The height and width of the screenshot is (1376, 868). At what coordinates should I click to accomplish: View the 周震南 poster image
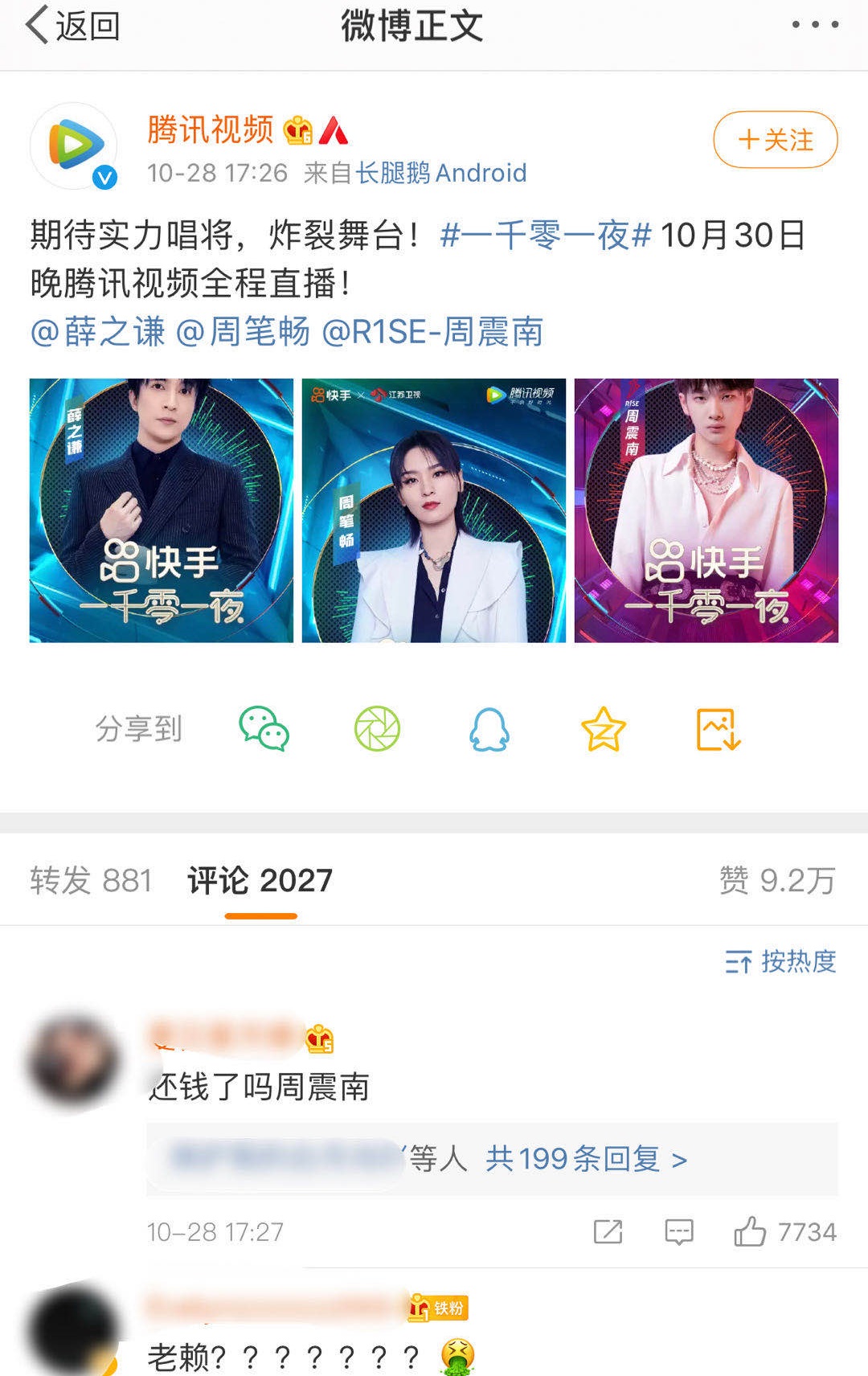(706, 510)
